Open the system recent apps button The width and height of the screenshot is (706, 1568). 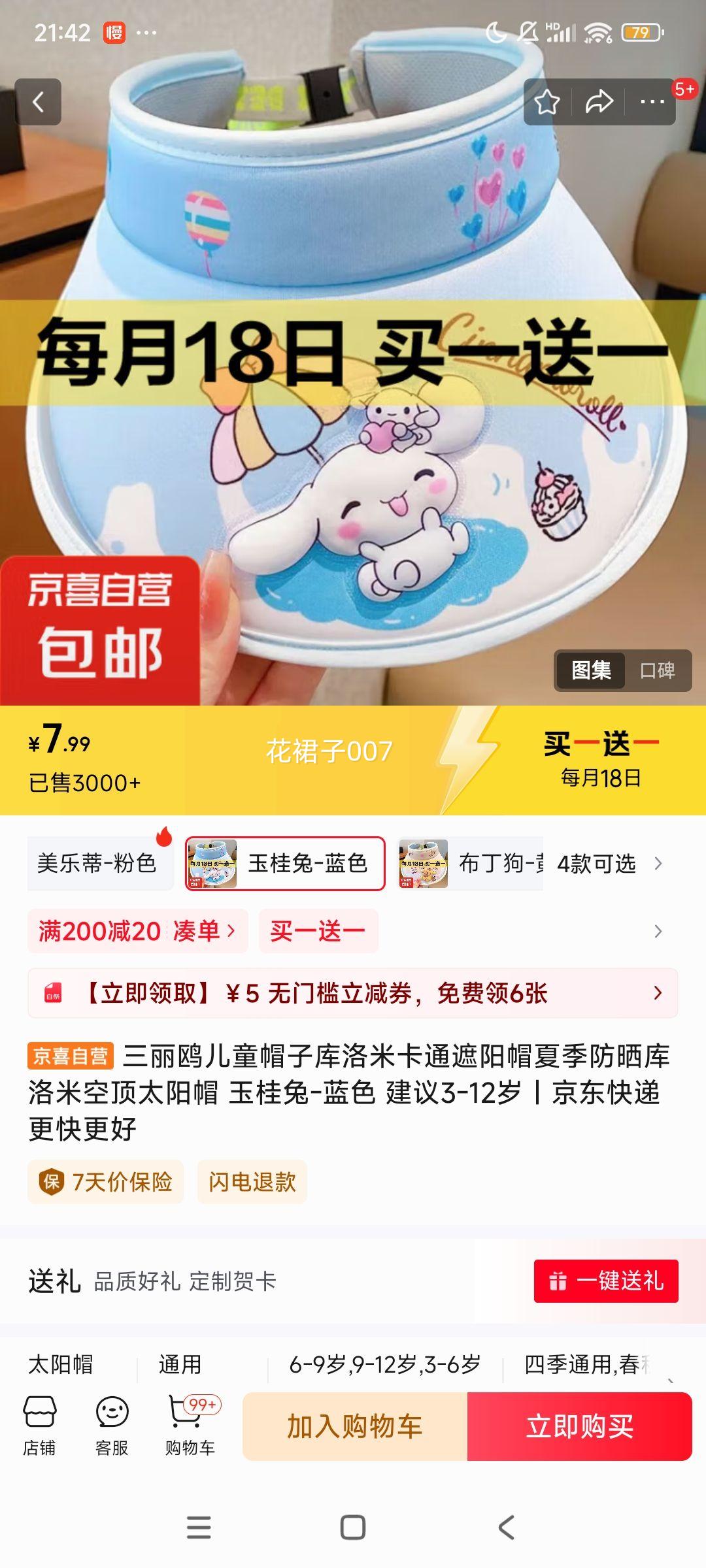click(x=199, y=1527)
